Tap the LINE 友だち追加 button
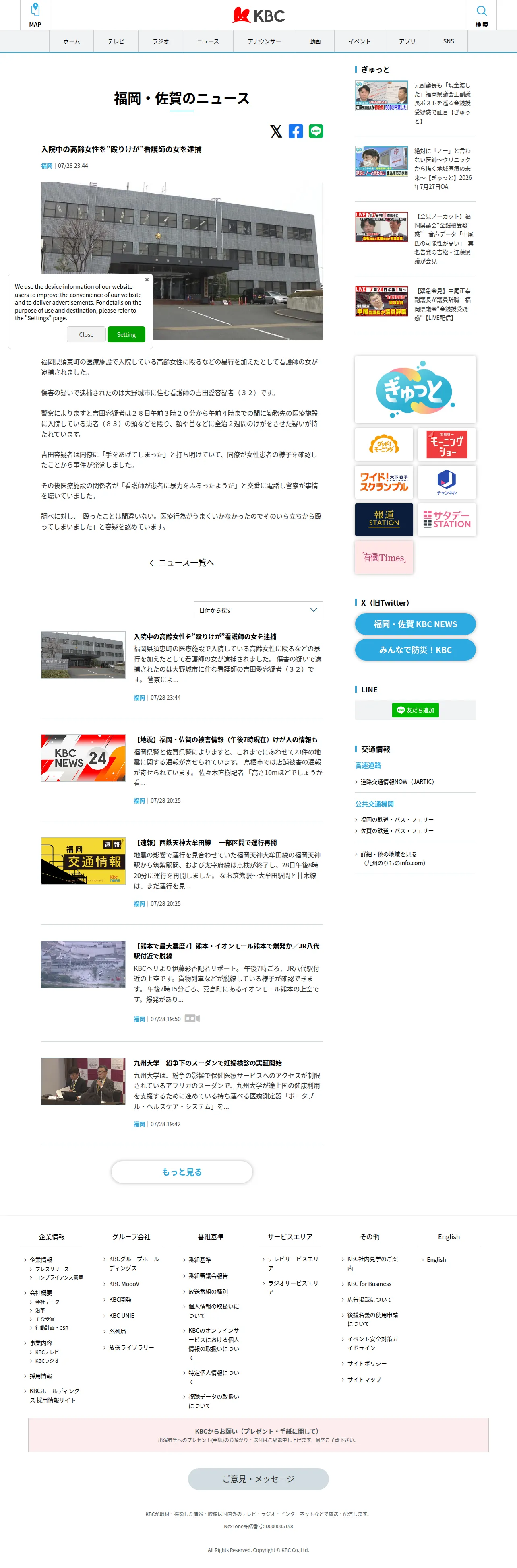 [415, 710]
